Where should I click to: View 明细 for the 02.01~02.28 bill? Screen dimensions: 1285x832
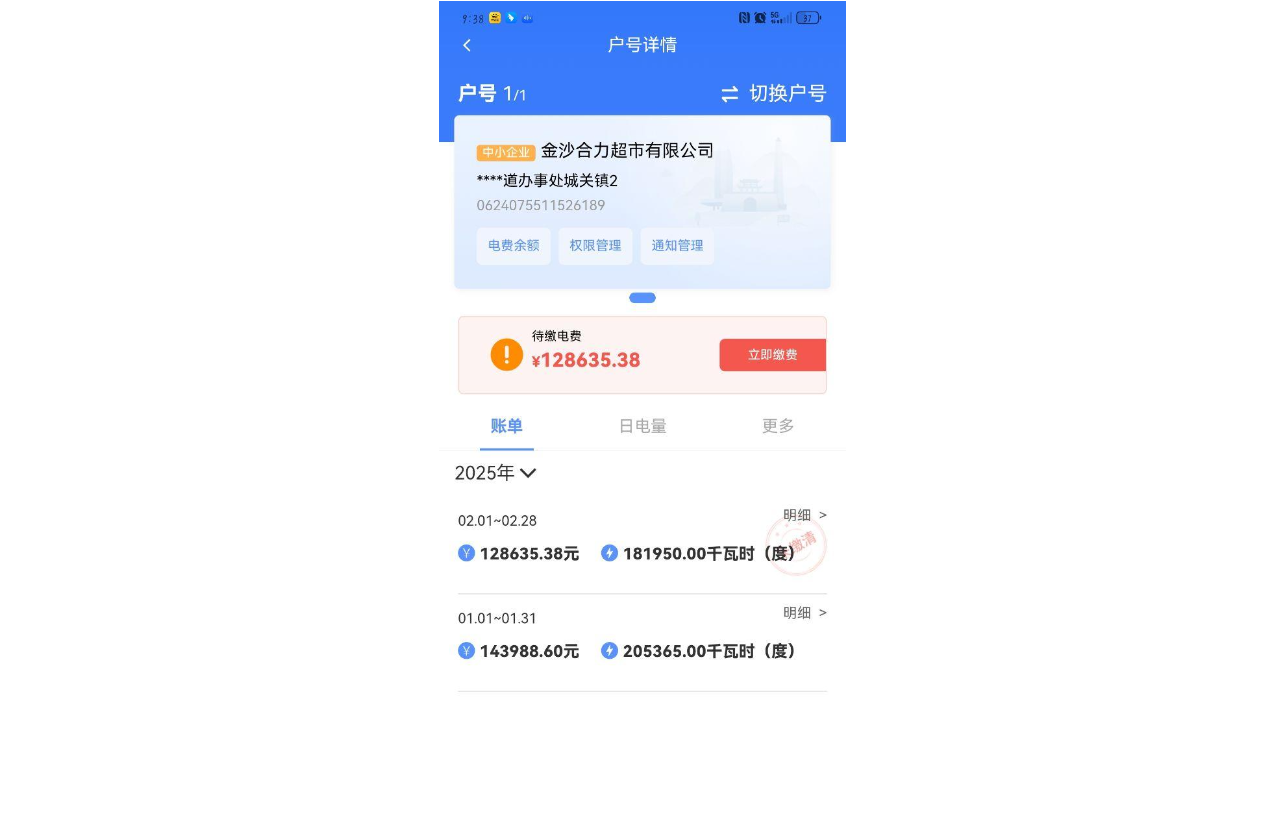(805, 515)
